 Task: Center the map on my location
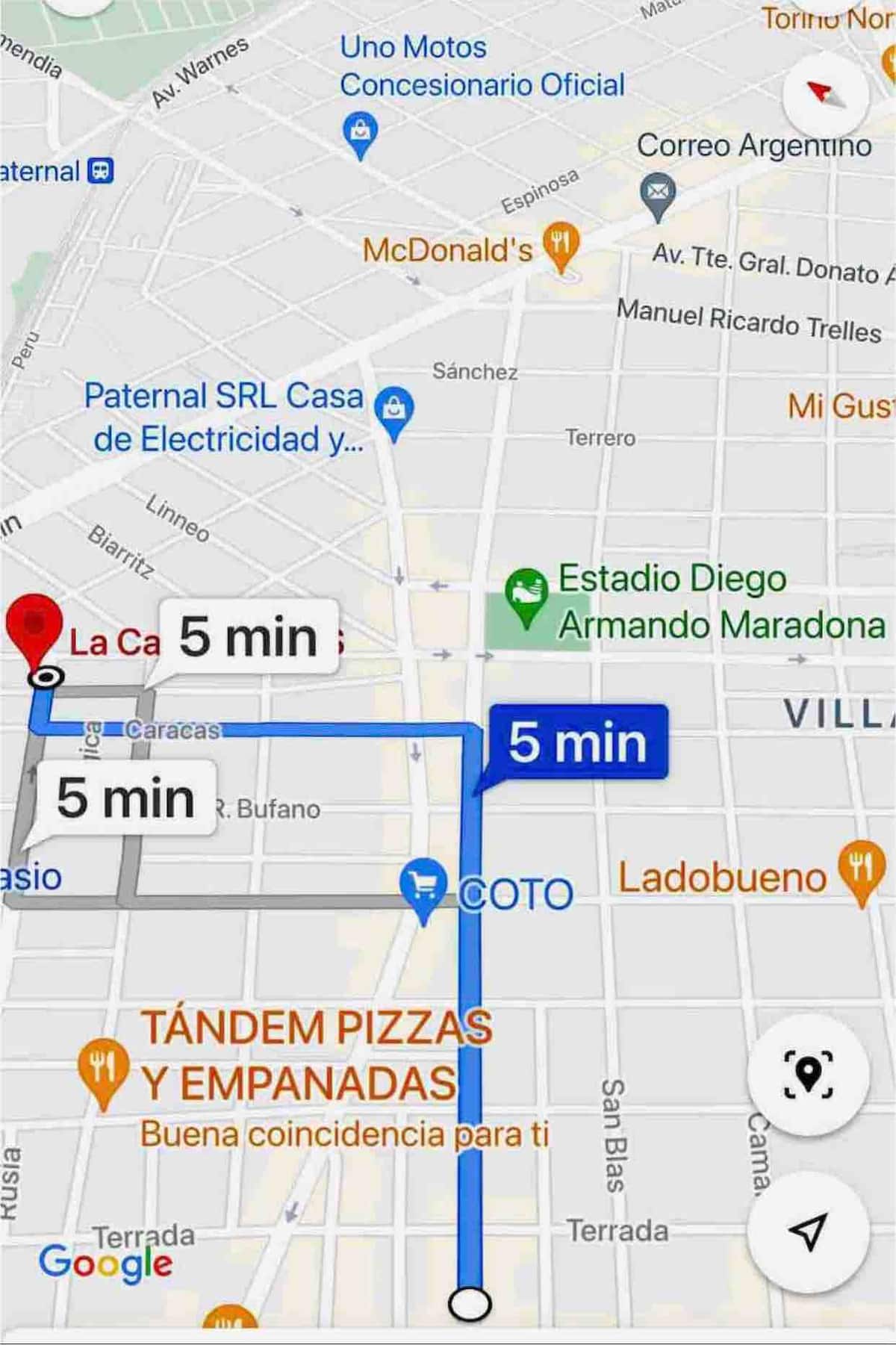click(x=808, y=1230)
